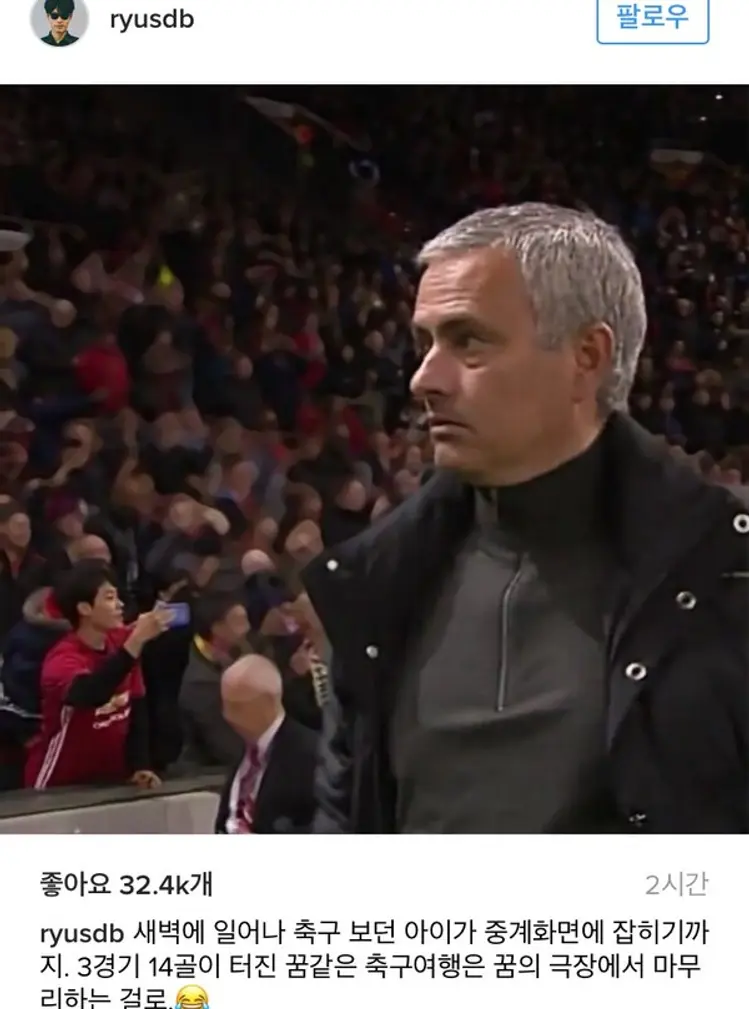Open ryusdb's username in the caption

(82, 934)
